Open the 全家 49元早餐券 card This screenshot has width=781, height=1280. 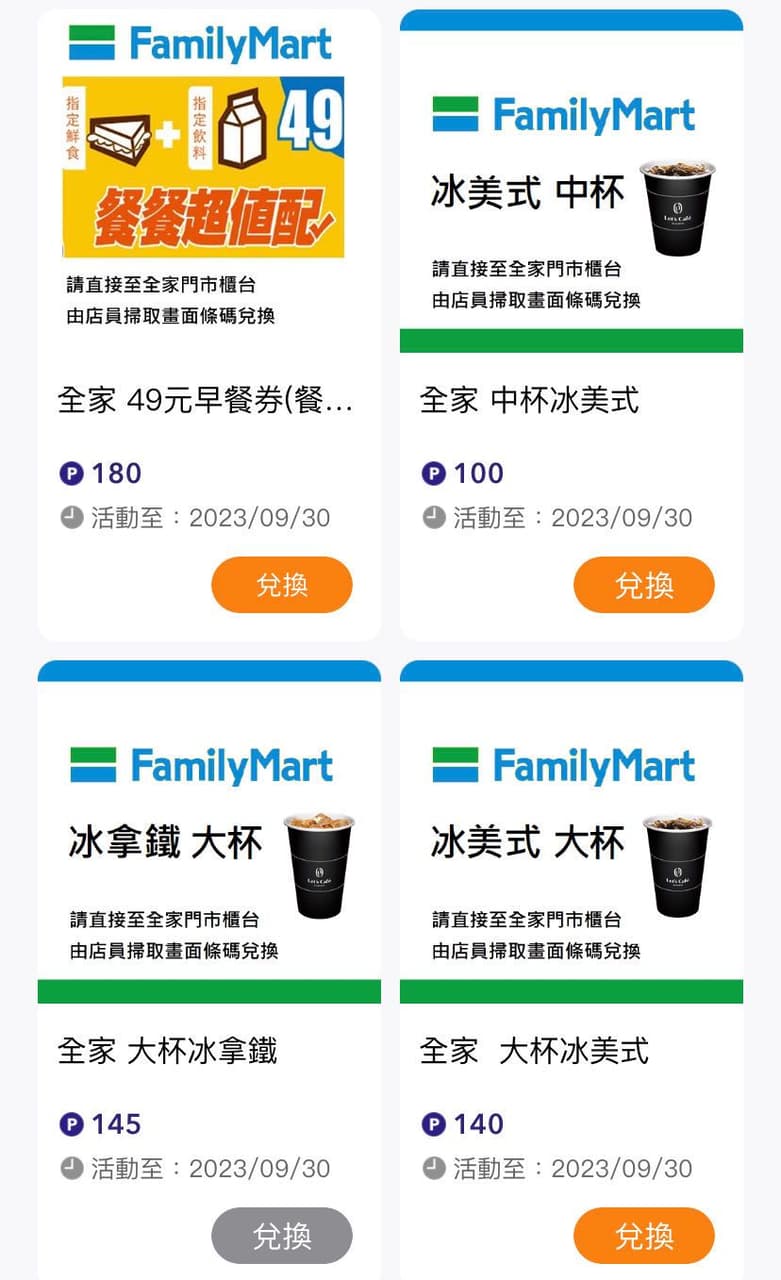(x=206, y=401)
